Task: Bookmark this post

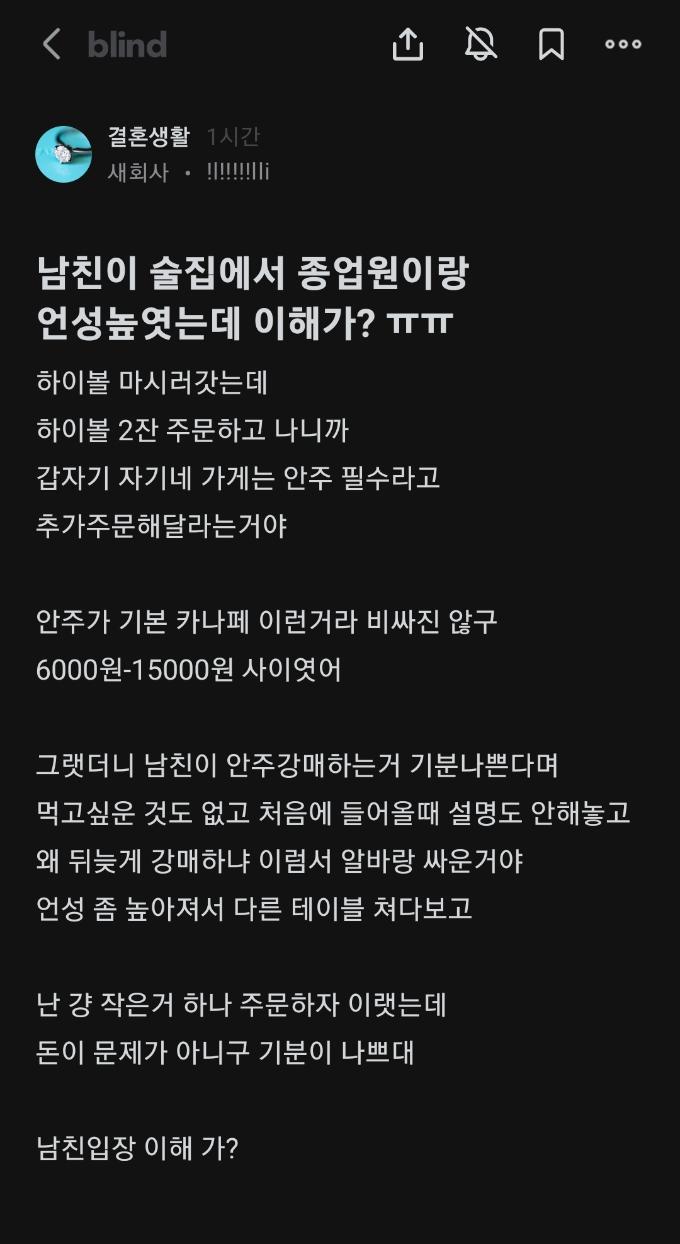Action: pyautogui.click(x=551, y=44)
